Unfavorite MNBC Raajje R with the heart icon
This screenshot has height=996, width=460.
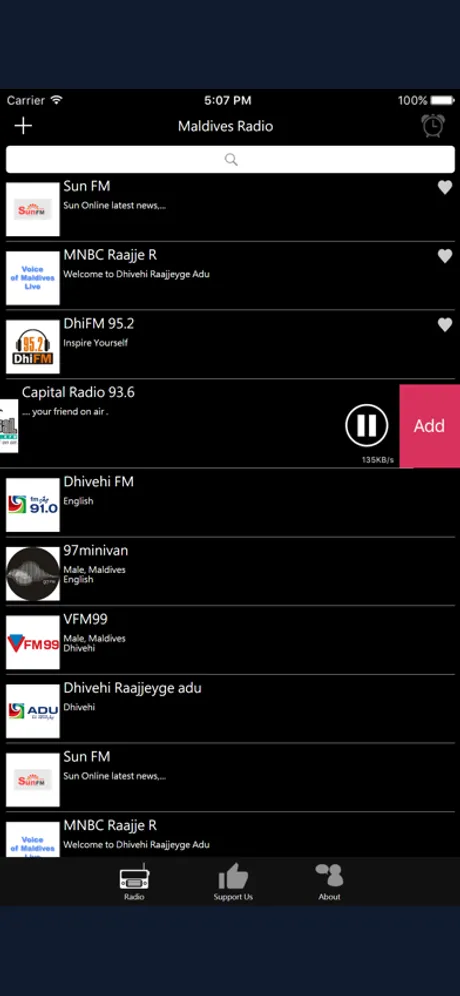pos(445,256)
